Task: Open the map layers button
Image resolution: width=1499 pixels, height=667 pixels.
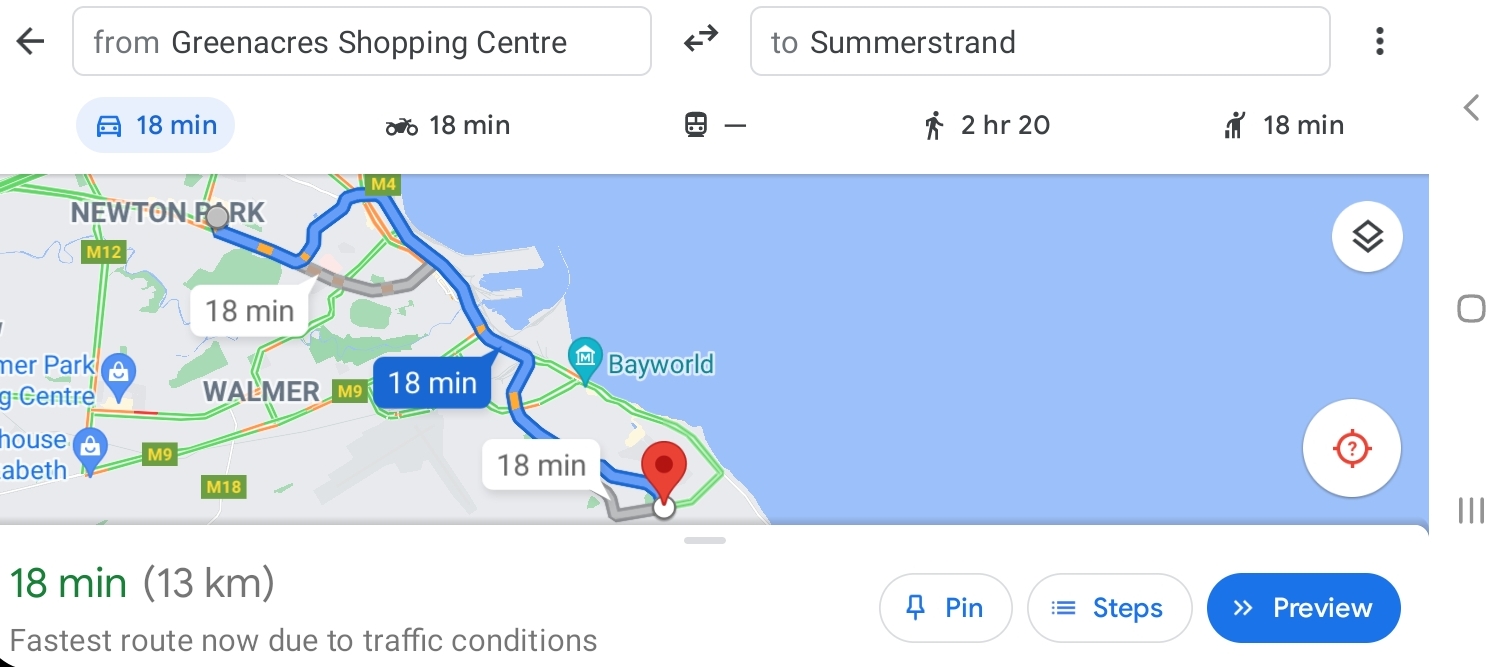Action: point(1366,237)
